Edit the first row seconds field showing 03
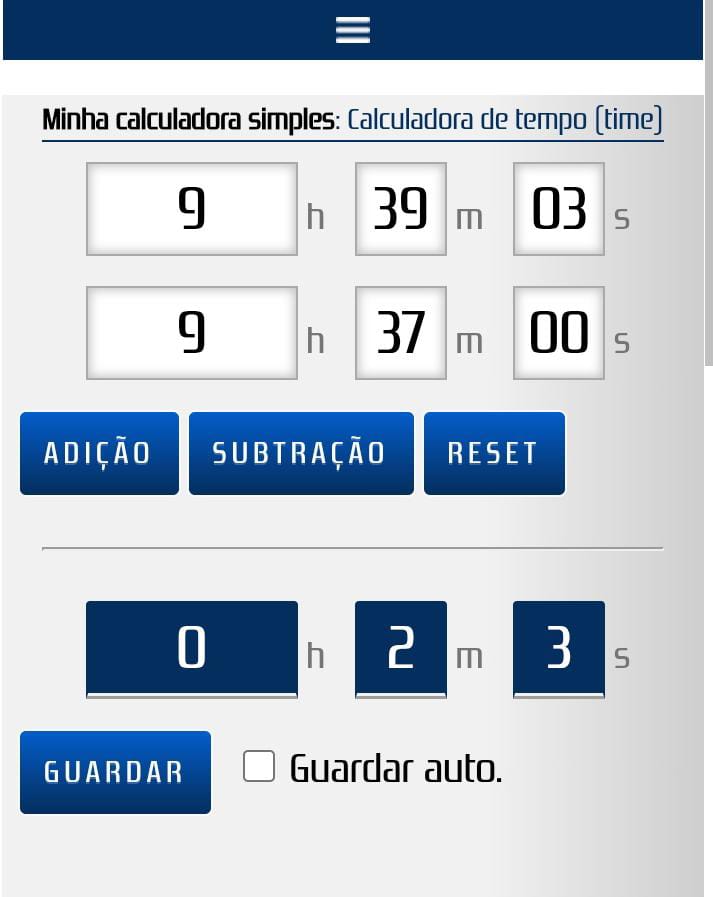The image size is (713, 897). tap(558, 209)
